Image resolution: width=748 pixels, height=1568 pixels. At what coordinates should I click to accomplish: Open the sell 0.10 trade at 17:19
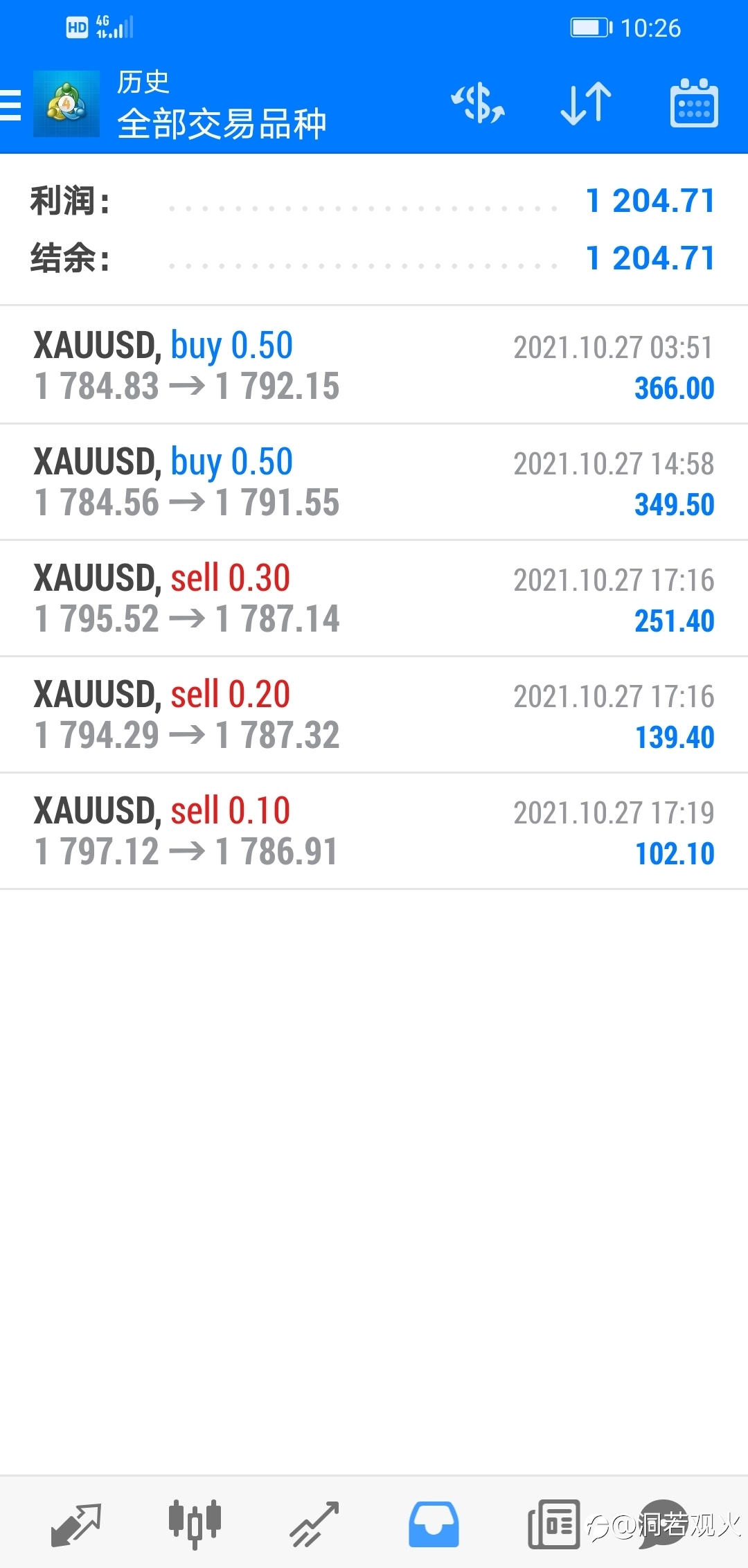point(374,831)
